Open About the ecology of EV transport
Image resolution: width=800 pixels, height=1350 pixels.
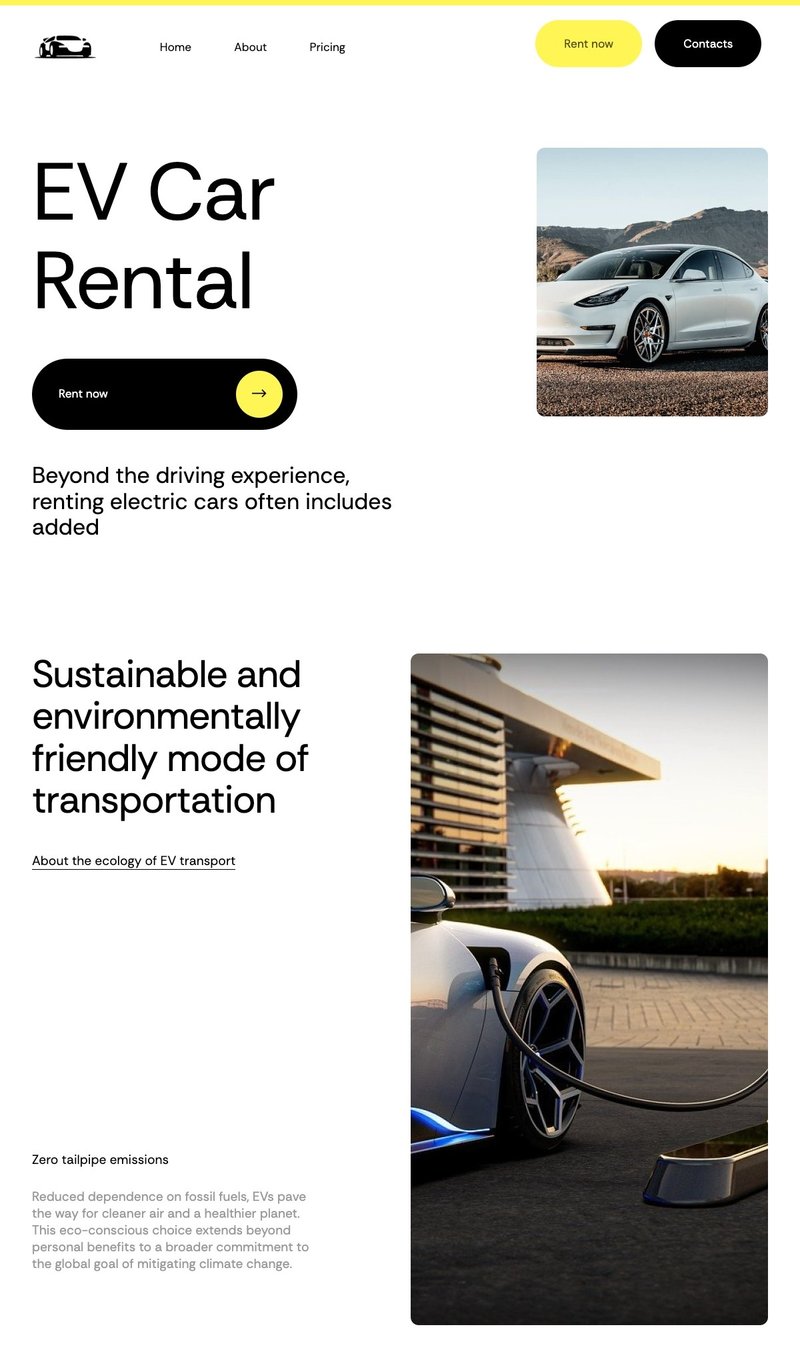point(133,861)
